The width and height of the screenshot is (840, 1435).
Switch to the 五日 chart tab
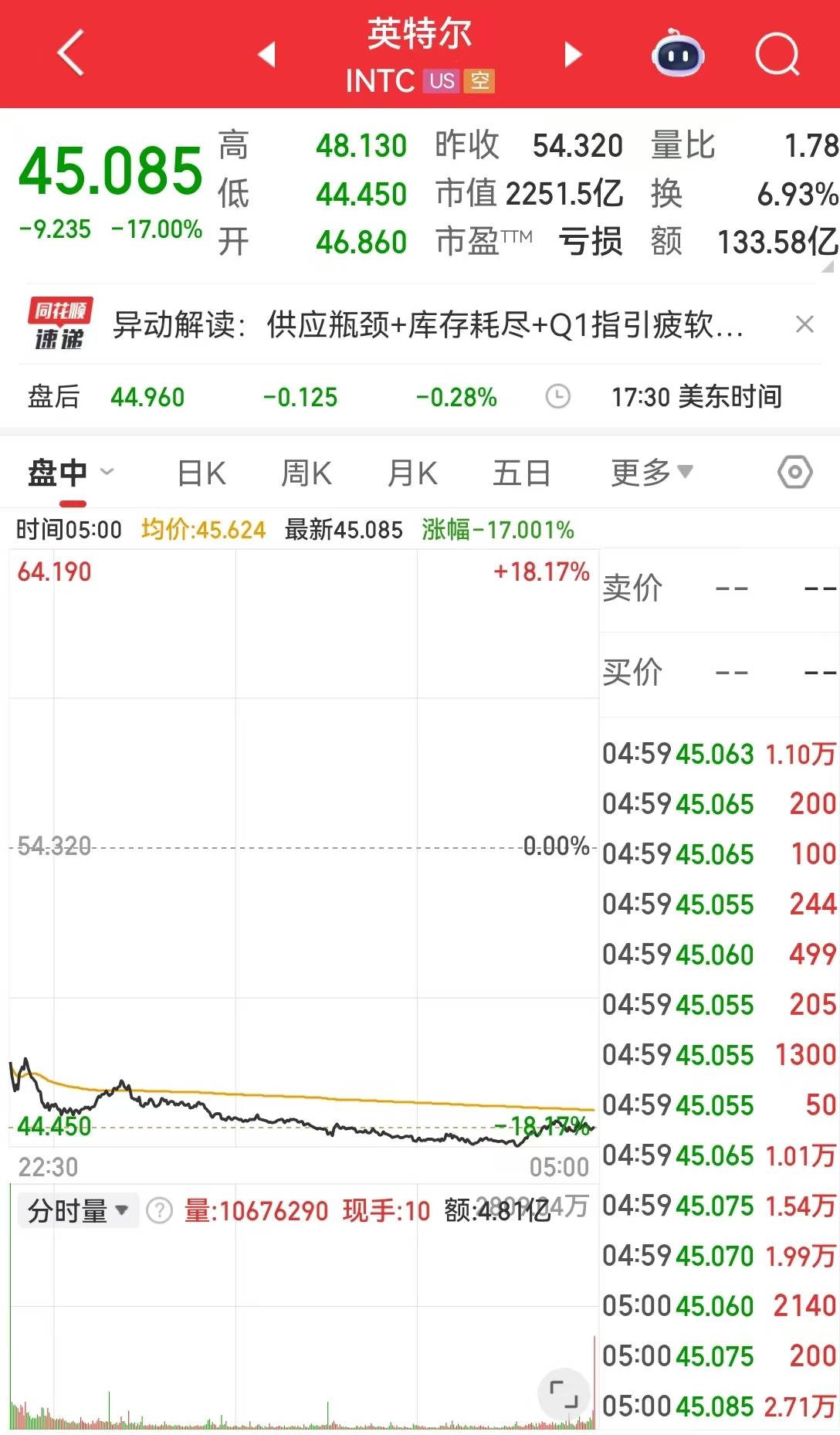click(521, 473)
